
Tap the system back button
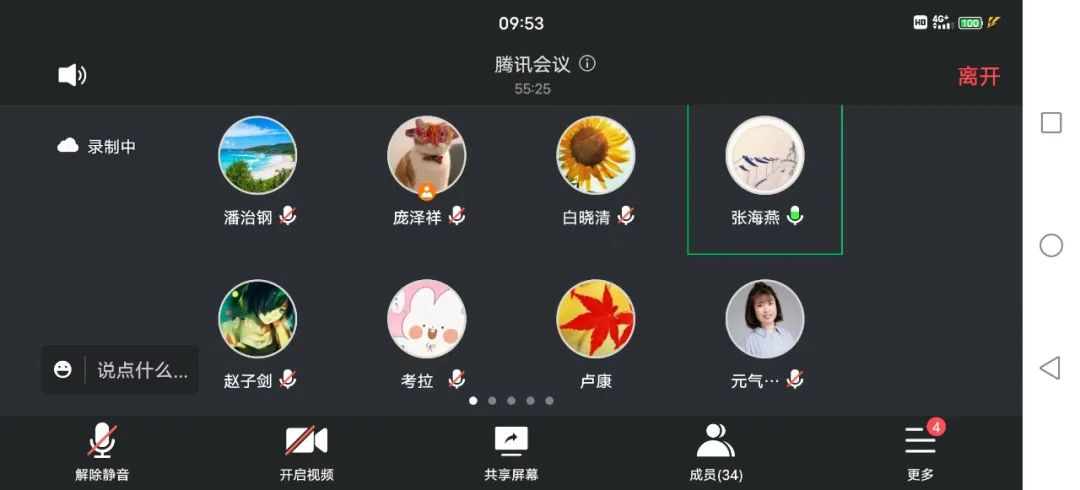click(x=1050, y=368)
